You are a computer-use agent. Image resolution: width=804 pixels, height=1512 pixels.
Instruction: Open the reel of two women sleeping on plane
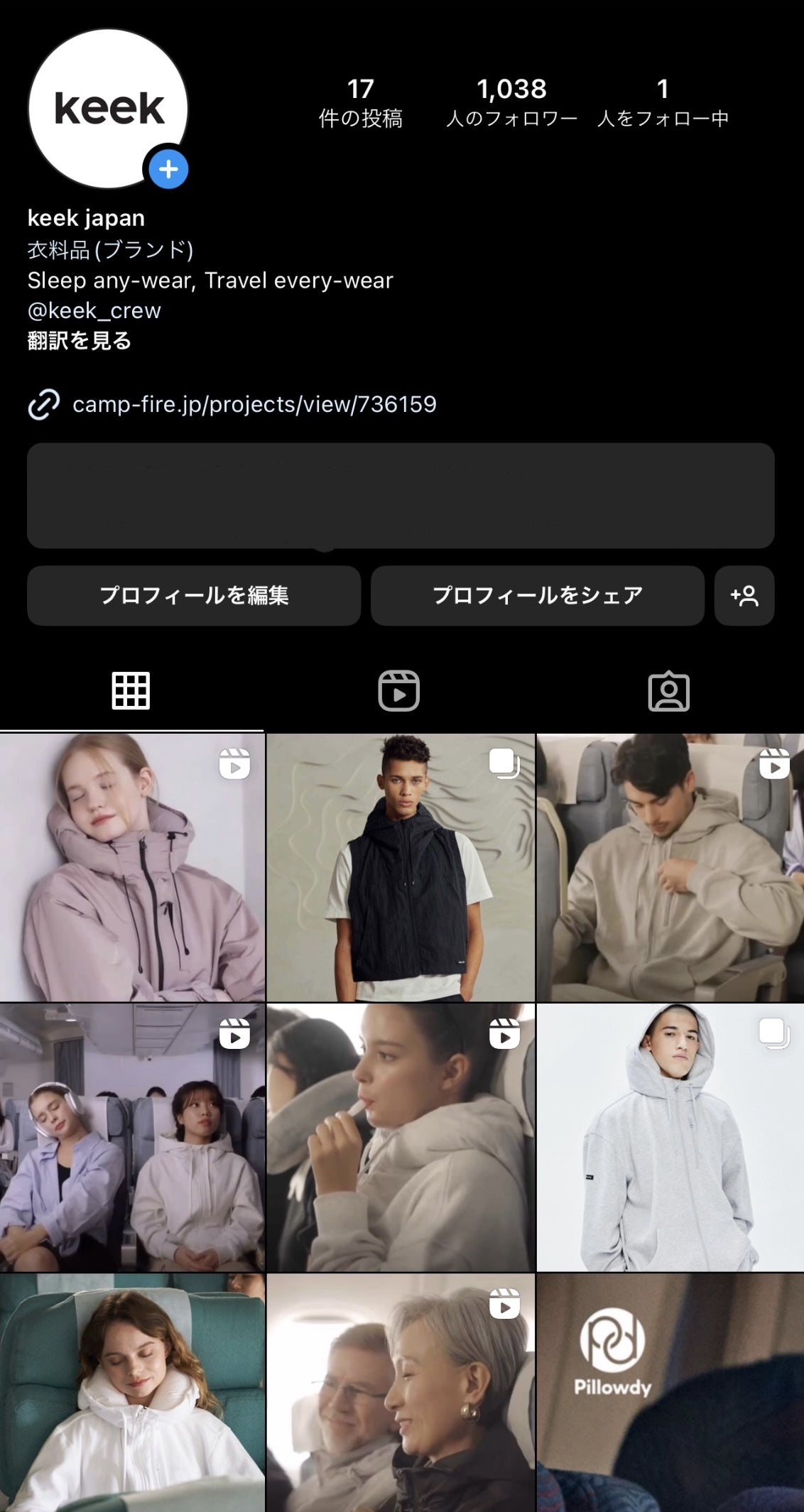(x=132, y=1137)
